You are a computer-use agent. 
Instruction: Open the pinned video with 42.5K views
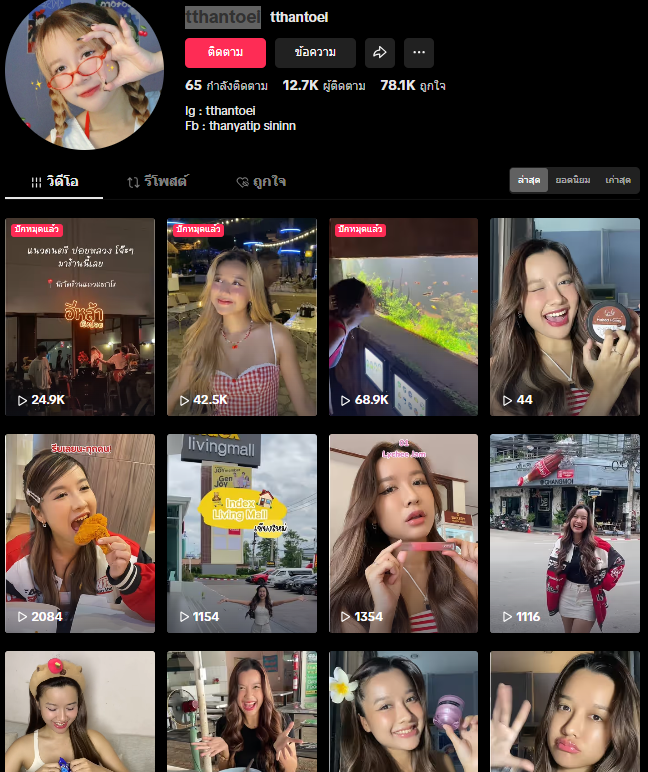(x=242, y=317)
